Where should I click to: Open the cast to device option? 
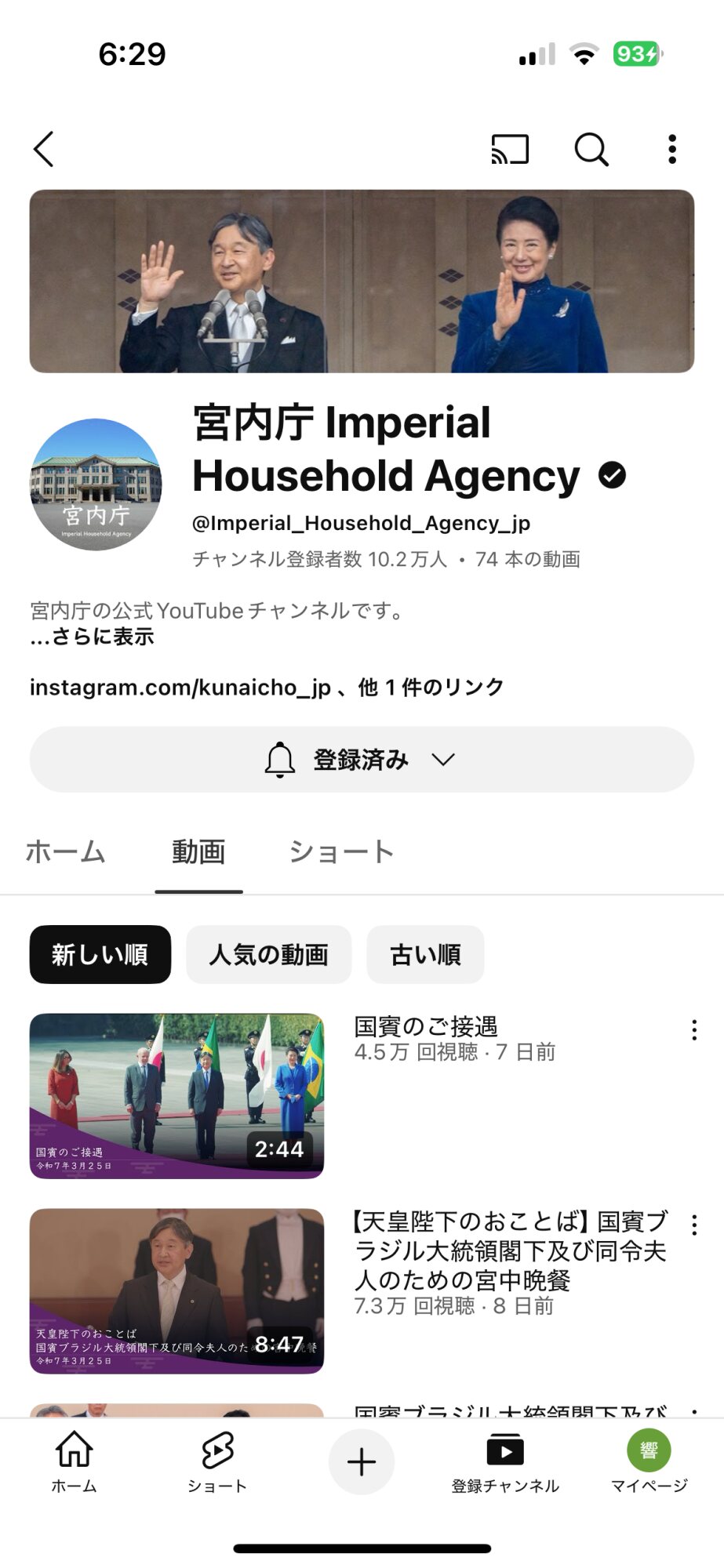click(510, 149)
